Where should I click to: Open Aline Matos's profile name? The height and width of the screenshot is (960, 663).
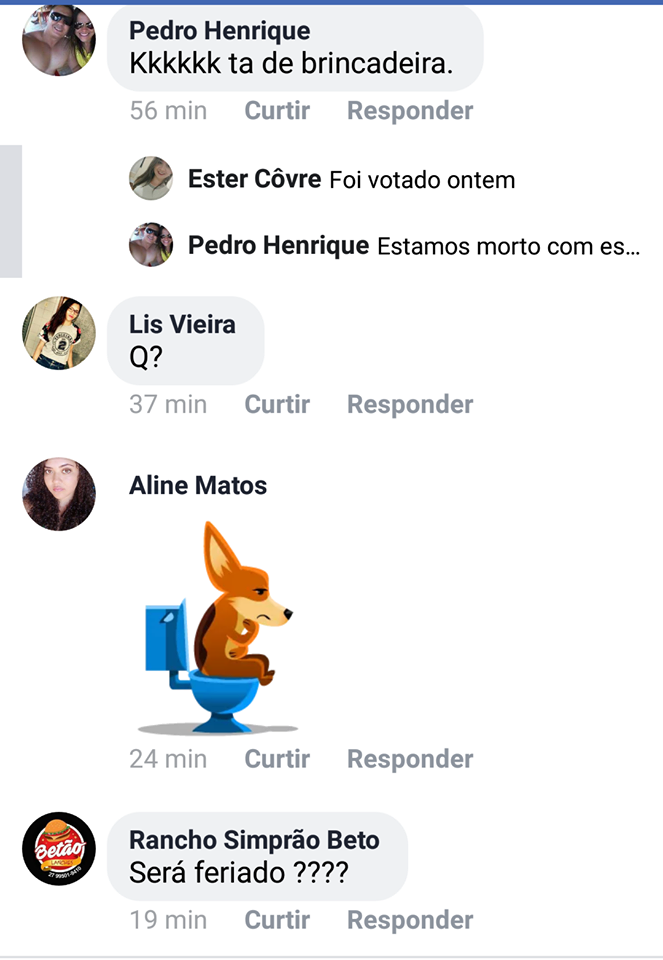[198, 486]
